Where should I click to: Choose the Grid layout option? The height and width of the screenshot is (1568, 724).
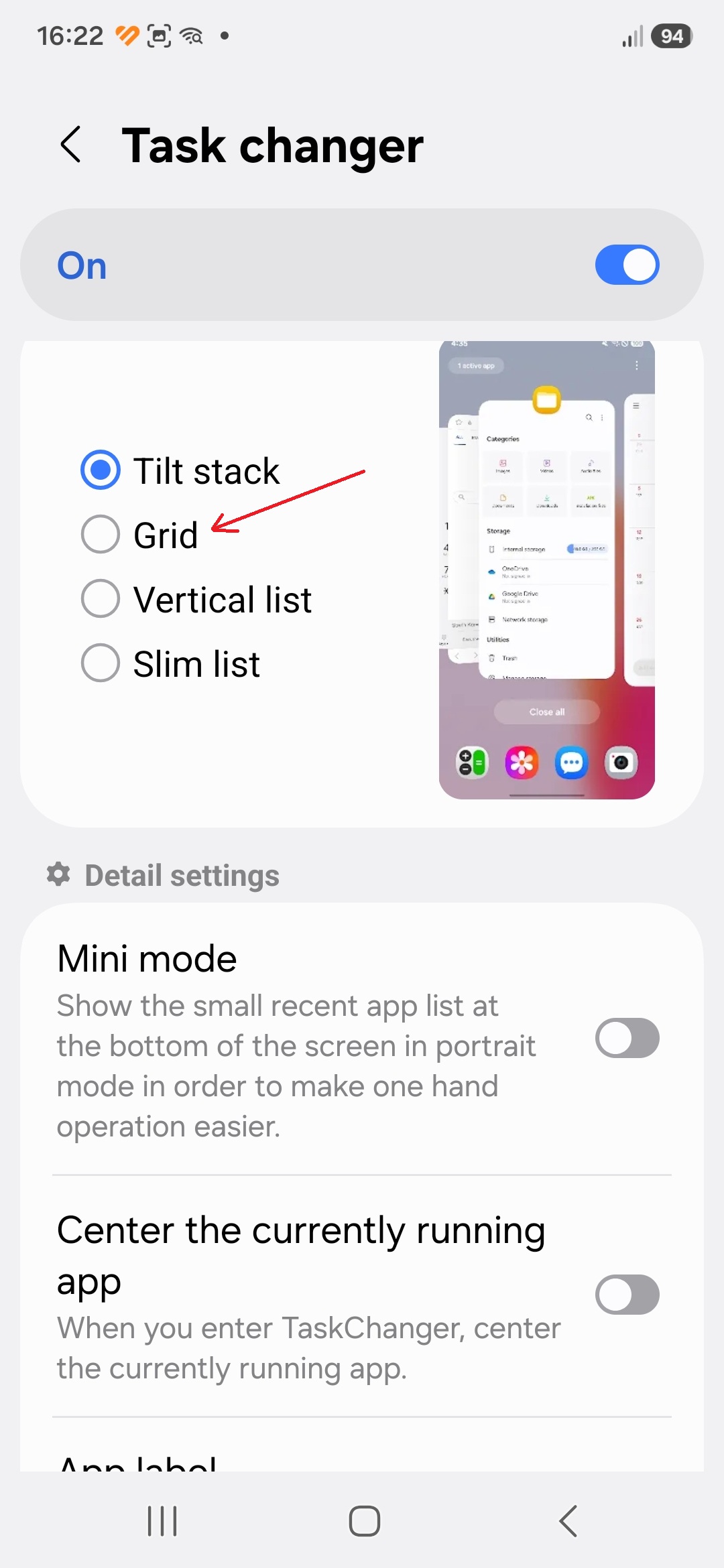(x=139, y=535)
